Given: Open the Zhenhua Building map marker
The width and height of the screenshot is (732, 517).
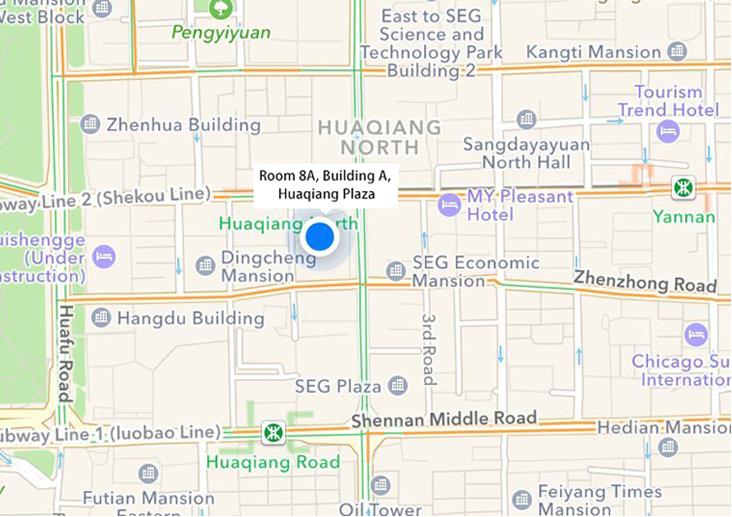Looking at the screenshot, I should pyautogui.click(x=90, y=124).
